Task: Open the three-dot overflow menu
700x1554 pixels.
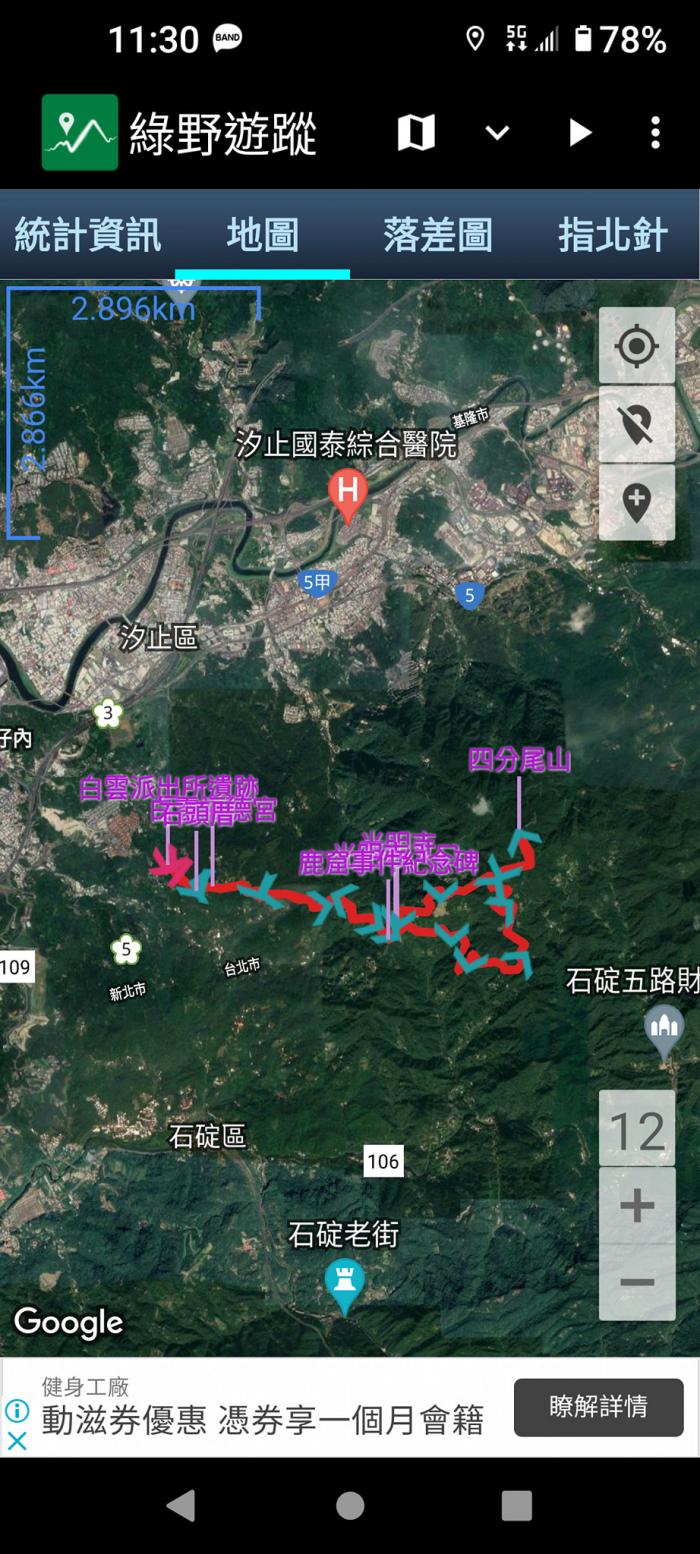Action: [655, 133]
